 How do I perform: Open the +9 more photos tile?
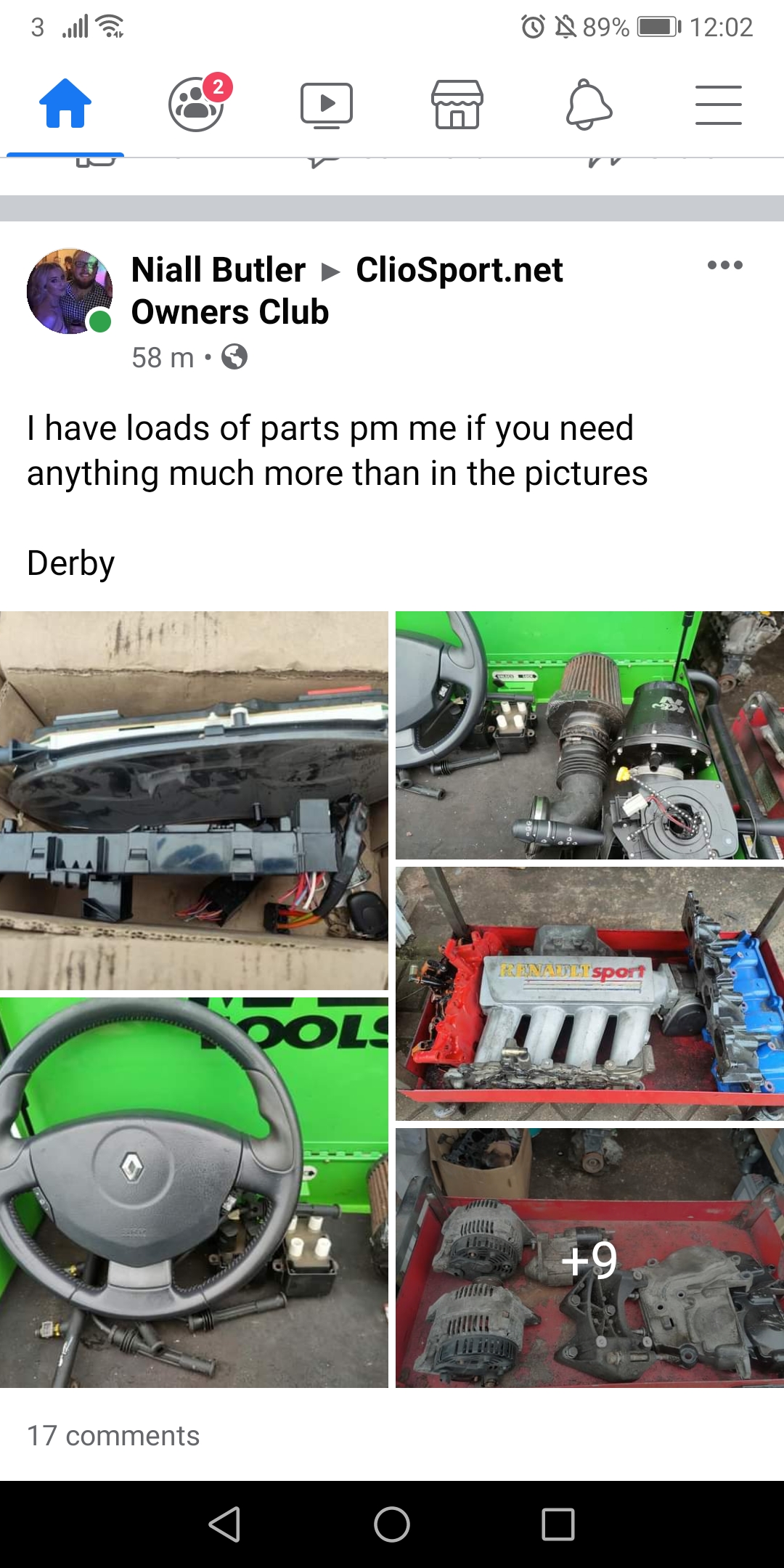tap(589, 1258)
